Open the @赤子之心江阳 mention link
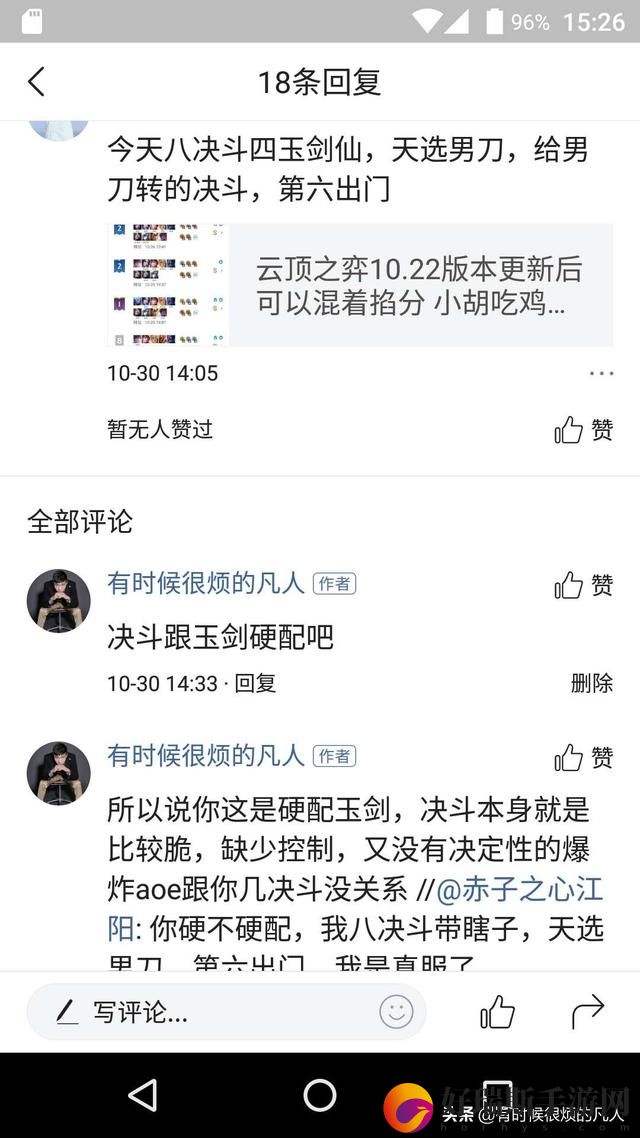 [x=520, y=889]
